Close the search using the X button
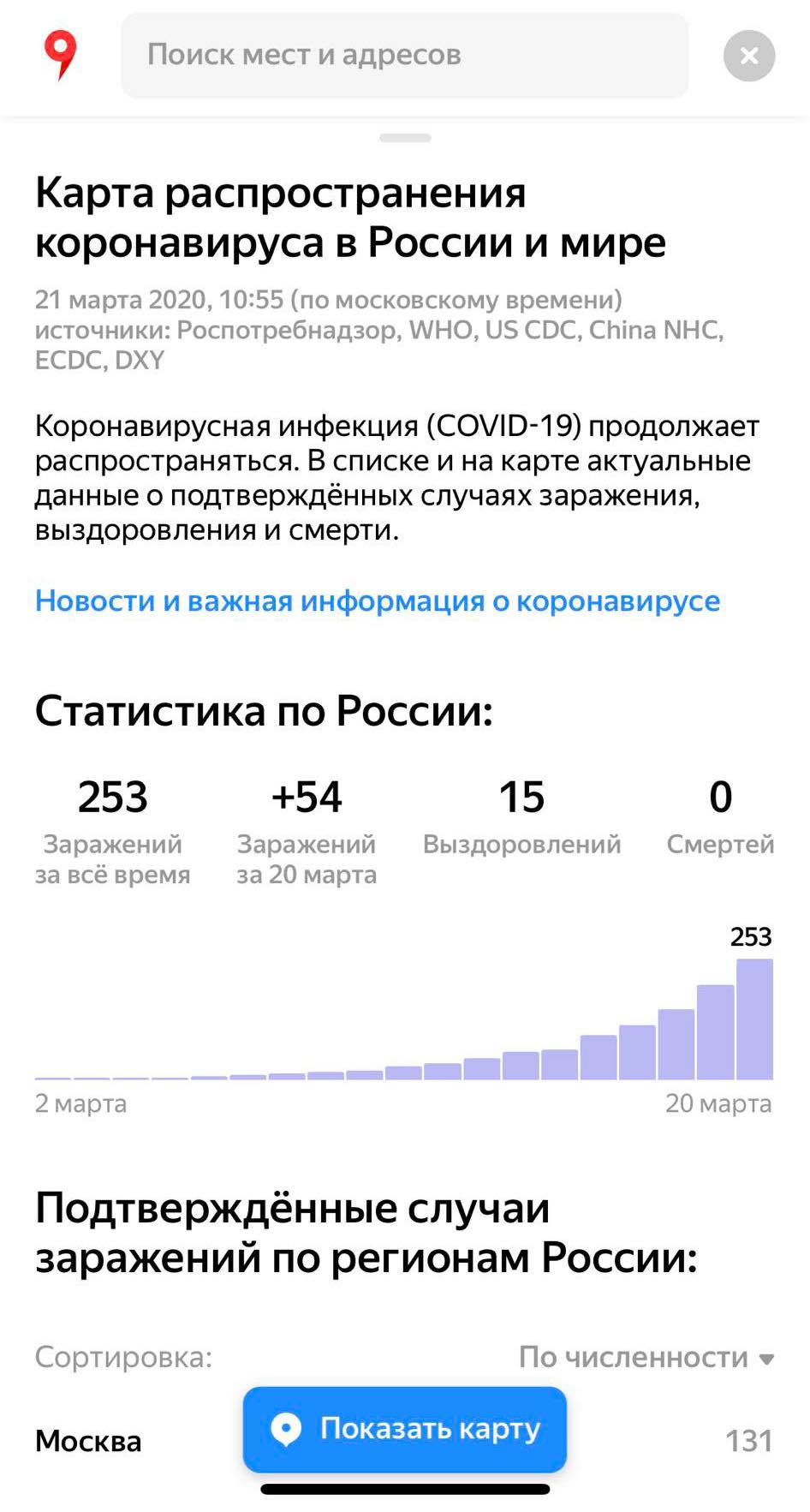810x1512 pixels. [x=749, y=56]
